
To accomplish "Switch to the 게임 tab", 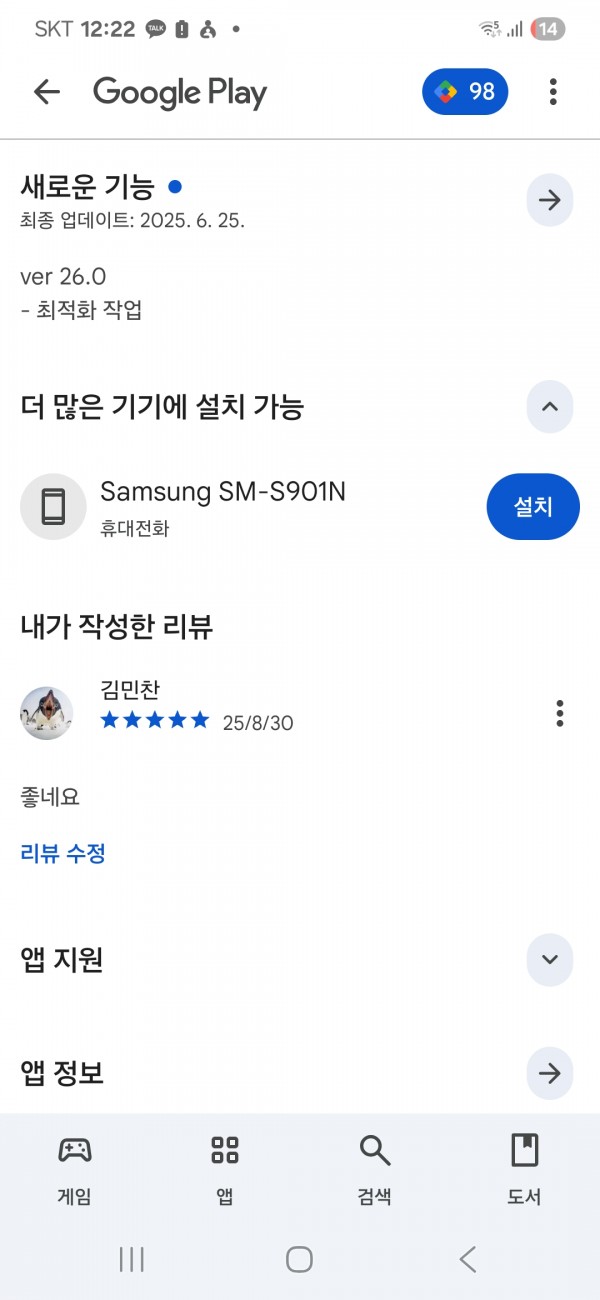I will [75, 1169].
